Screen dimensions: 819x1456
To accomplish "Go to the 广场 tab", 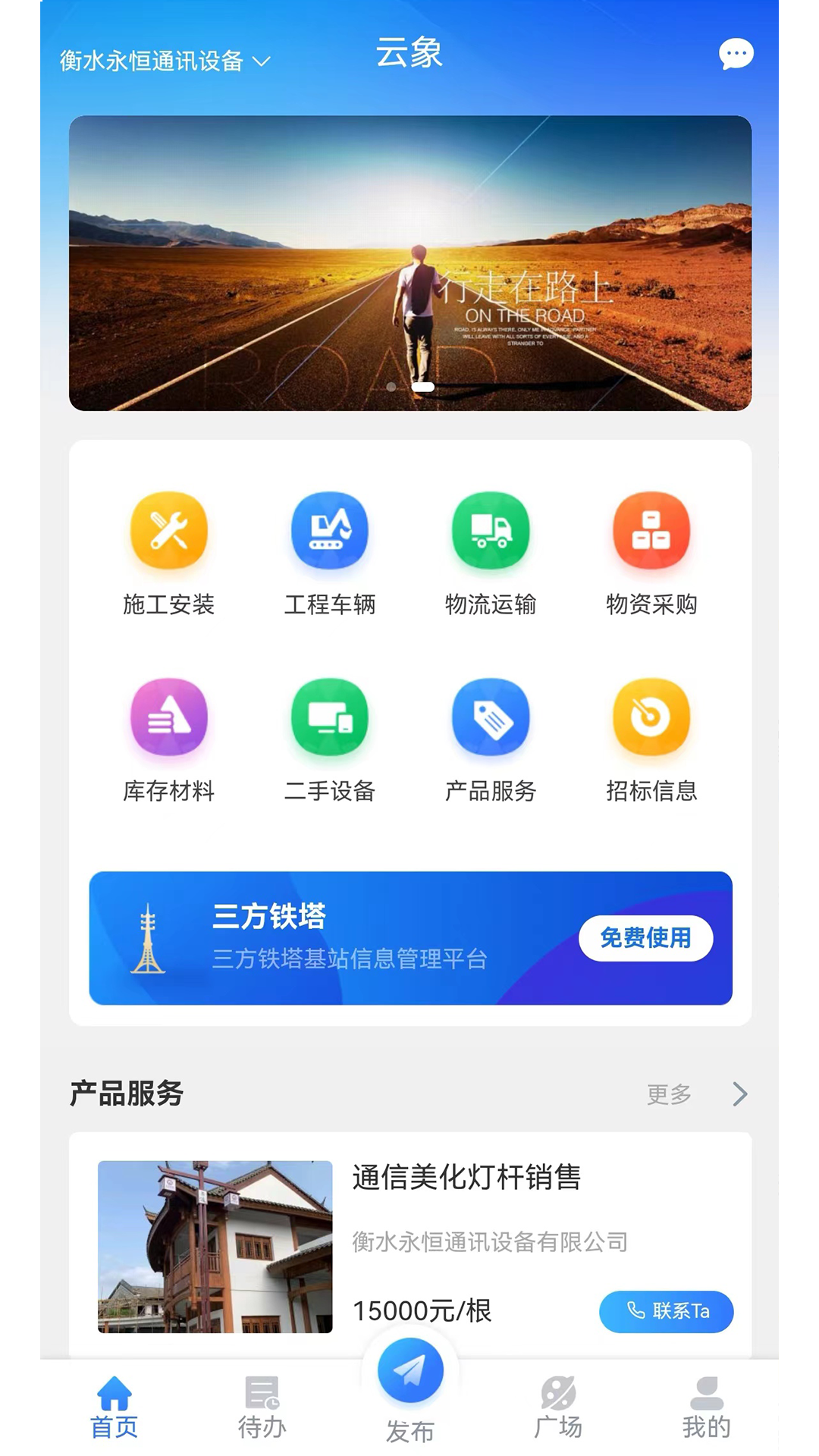I will [558, 1407].
